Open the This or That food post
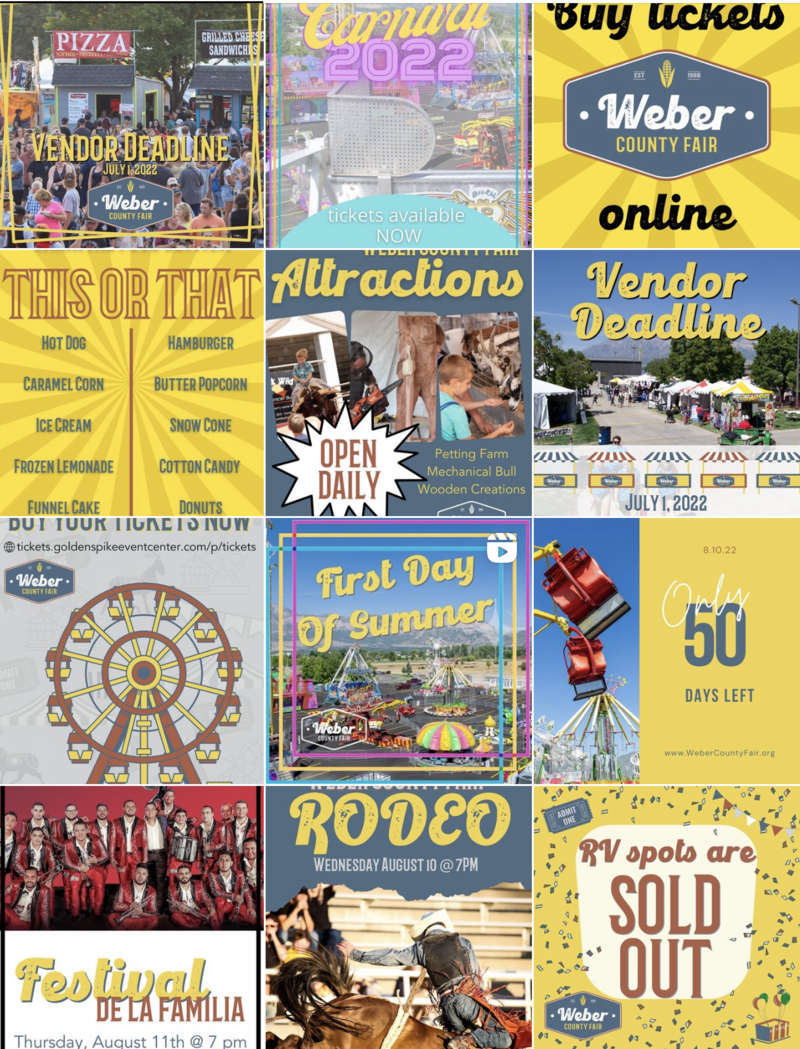Image resolution: width=800 pixels, height=1049 pixels. (131, 383)
